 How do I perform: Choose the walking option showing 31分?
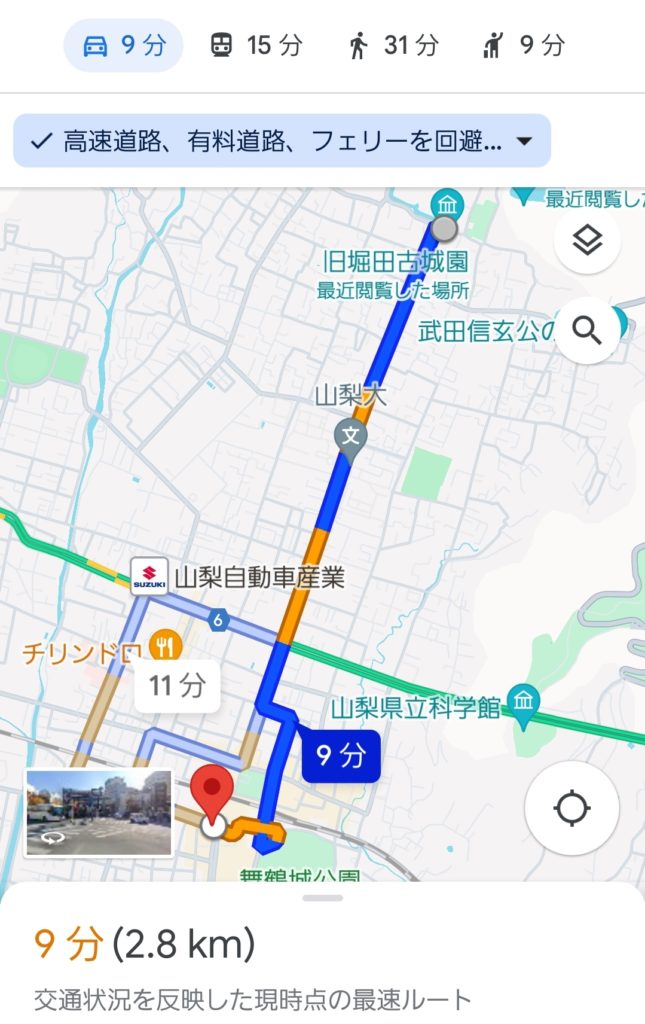pos(392,46)
